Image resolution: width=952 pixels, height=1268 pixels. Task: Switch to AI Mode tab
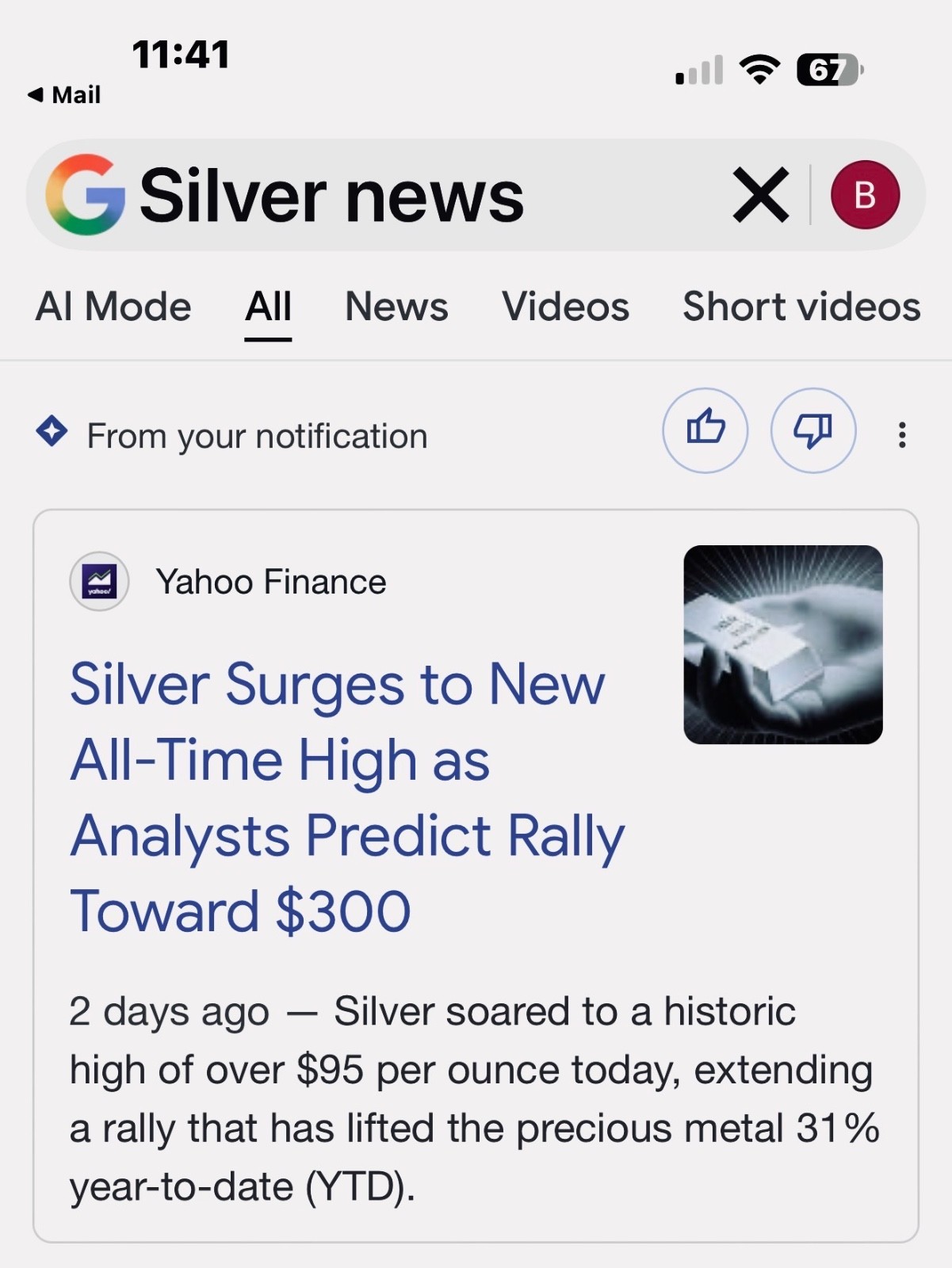[113, 307]
